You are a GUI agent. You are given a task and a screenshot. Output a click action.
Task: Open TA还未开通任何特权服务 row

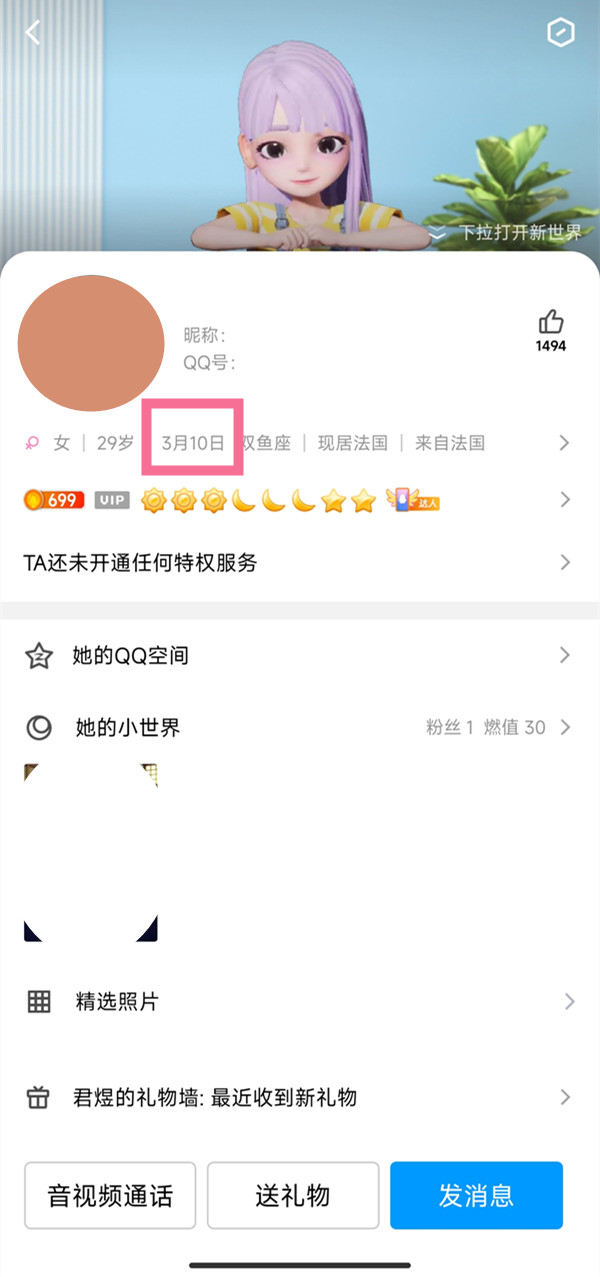298,563
